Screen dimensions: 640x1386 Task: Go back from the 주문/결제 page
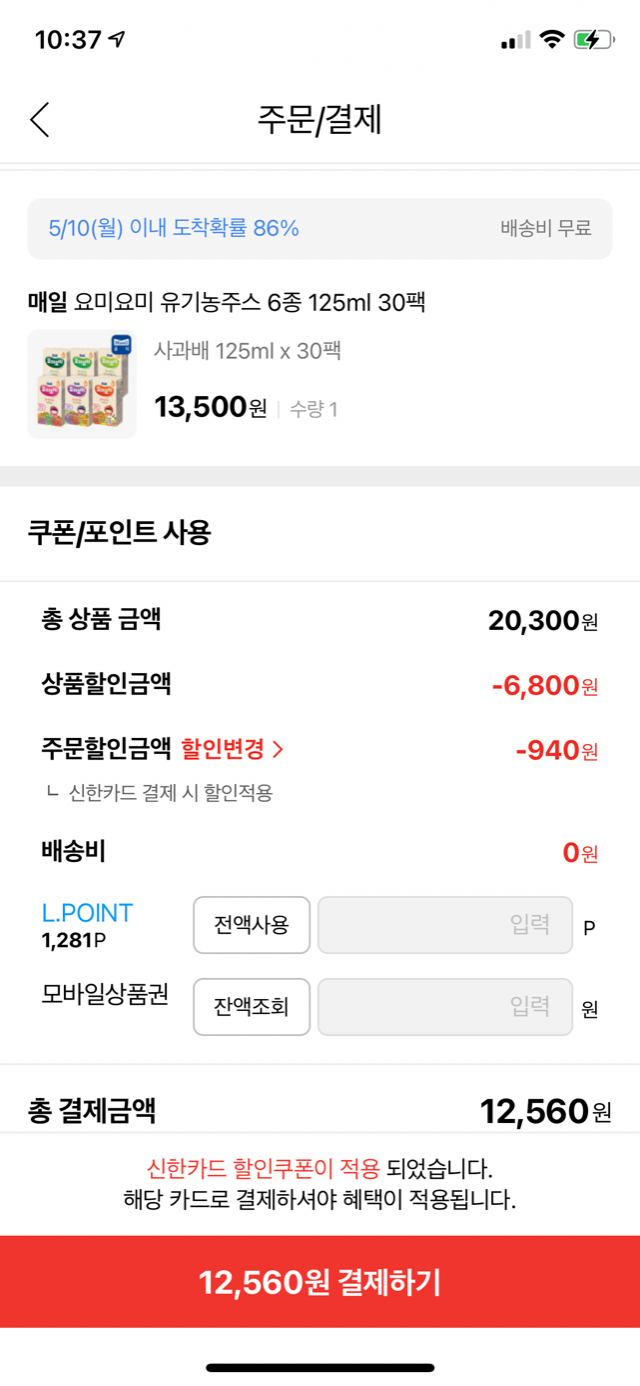point(40,120)
